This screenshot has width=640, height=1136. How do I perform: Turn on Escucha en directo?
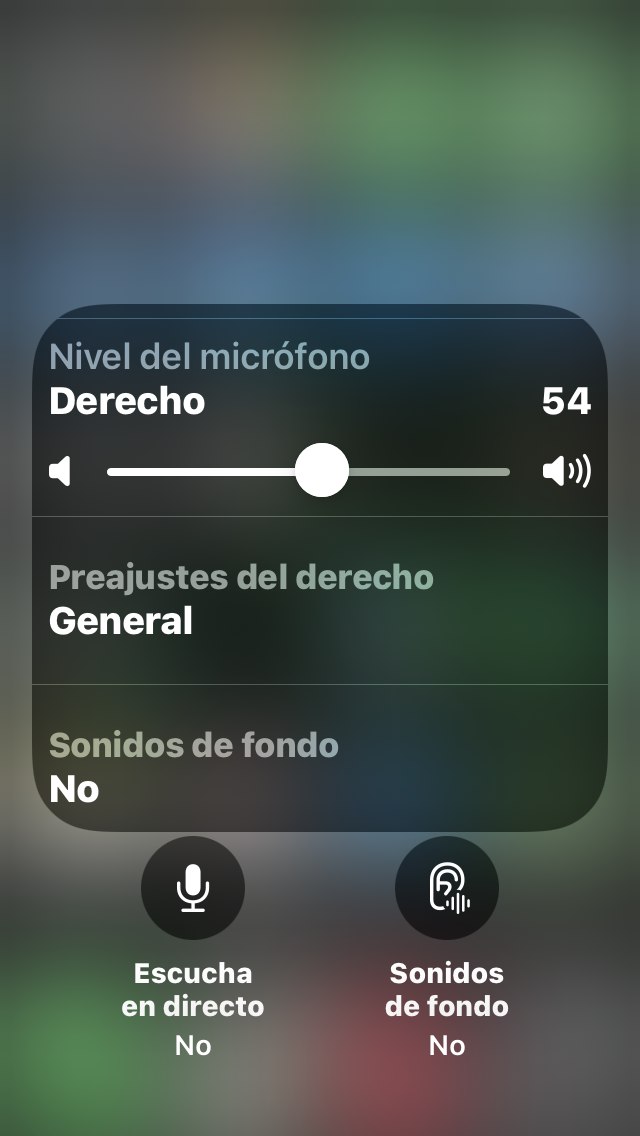pyautogui.click(x=193, y=888)
